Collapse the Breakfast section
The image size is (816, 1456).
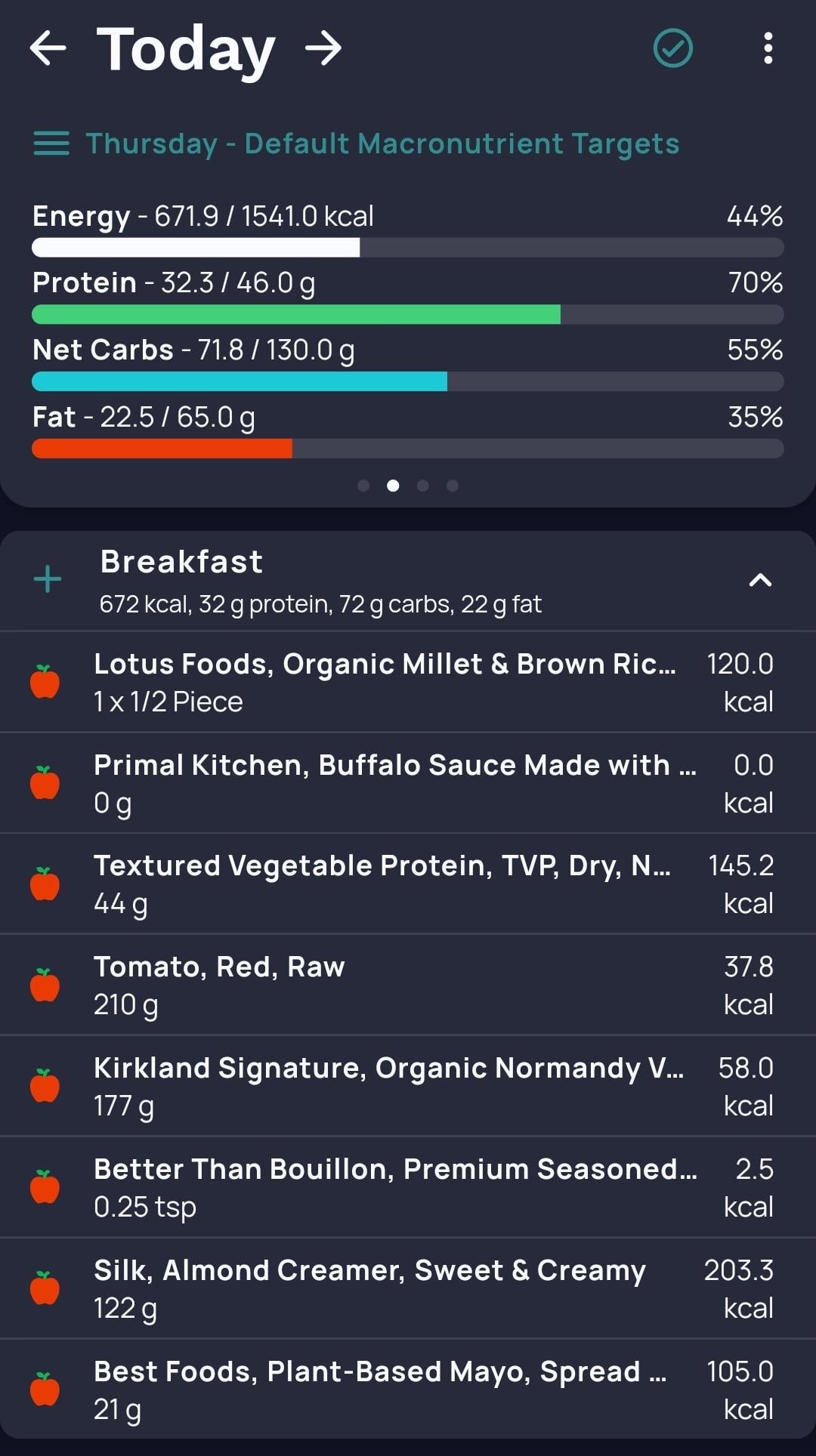click(x=760, y=580)
